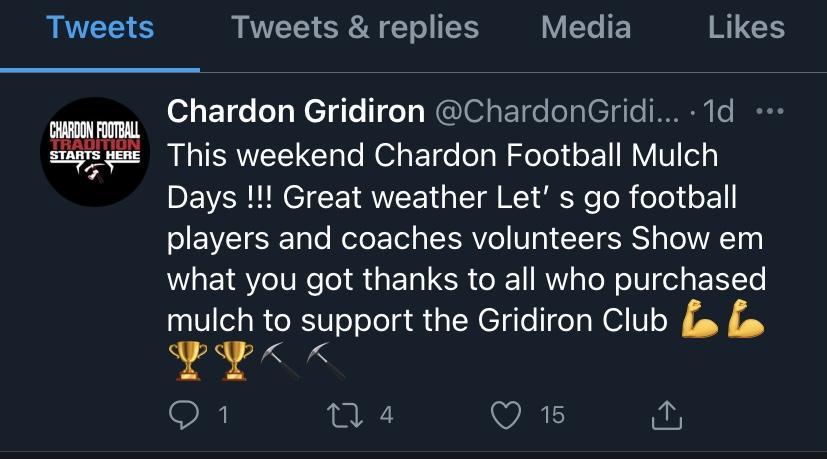The width and height of the screenshot is (827, 459).
Task: Select the Tweets tab
Action: click(100, 28)
